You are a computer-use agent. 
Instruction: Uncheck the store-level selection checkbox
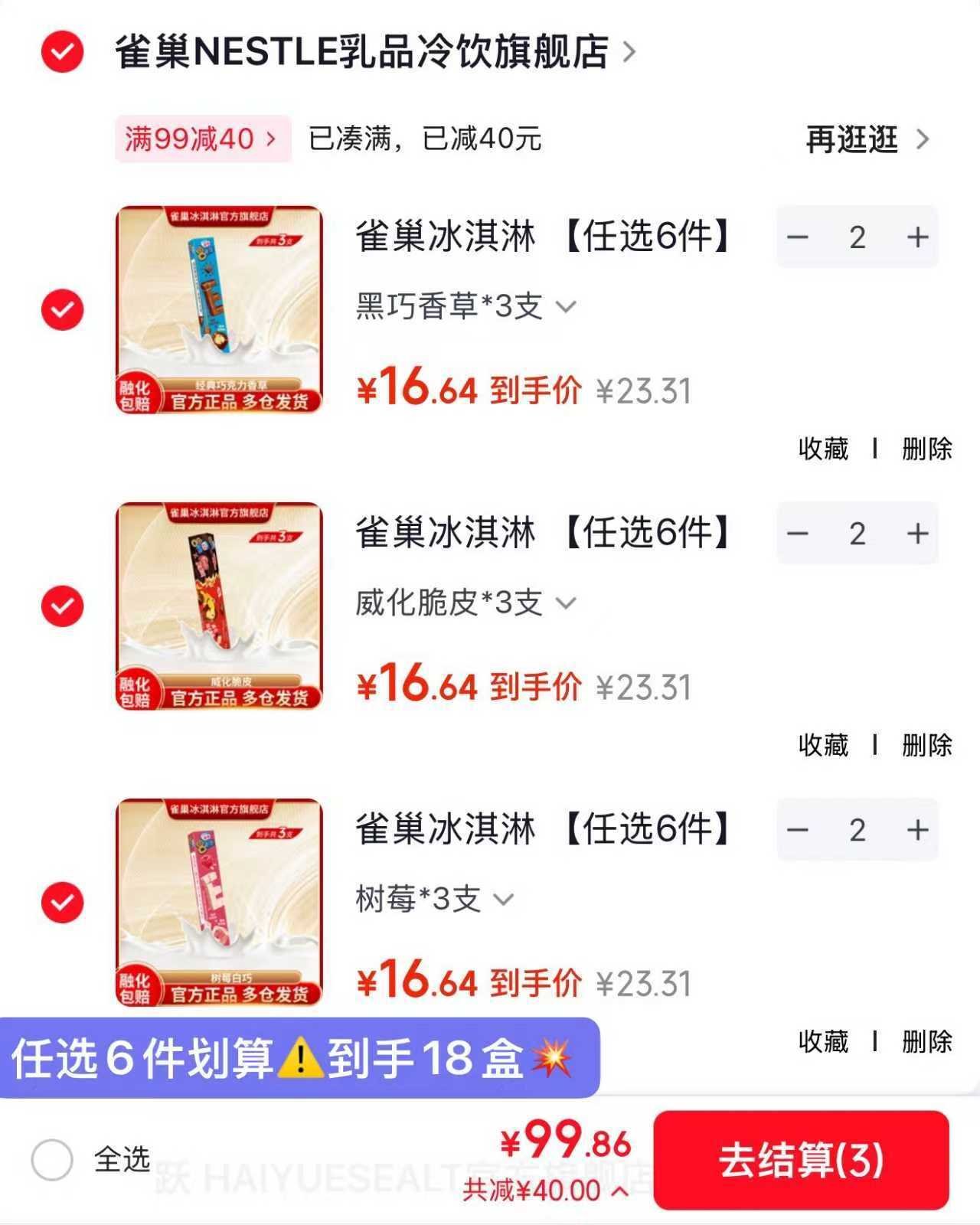[x=62, y=52]
